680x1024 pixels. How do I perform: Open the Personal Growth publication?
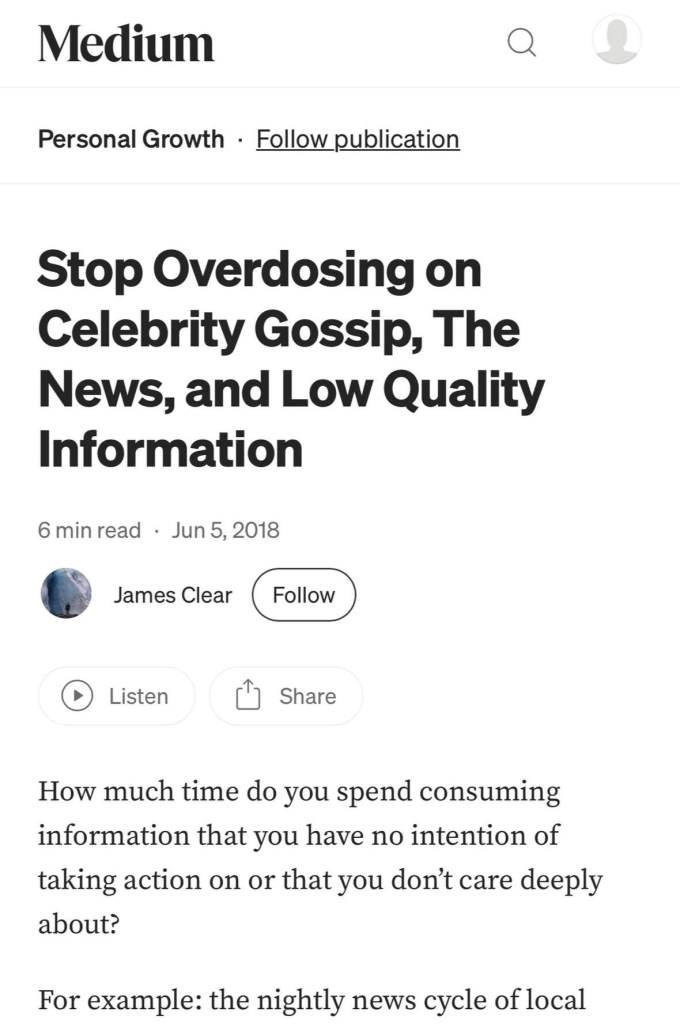(x=131, y=139)
